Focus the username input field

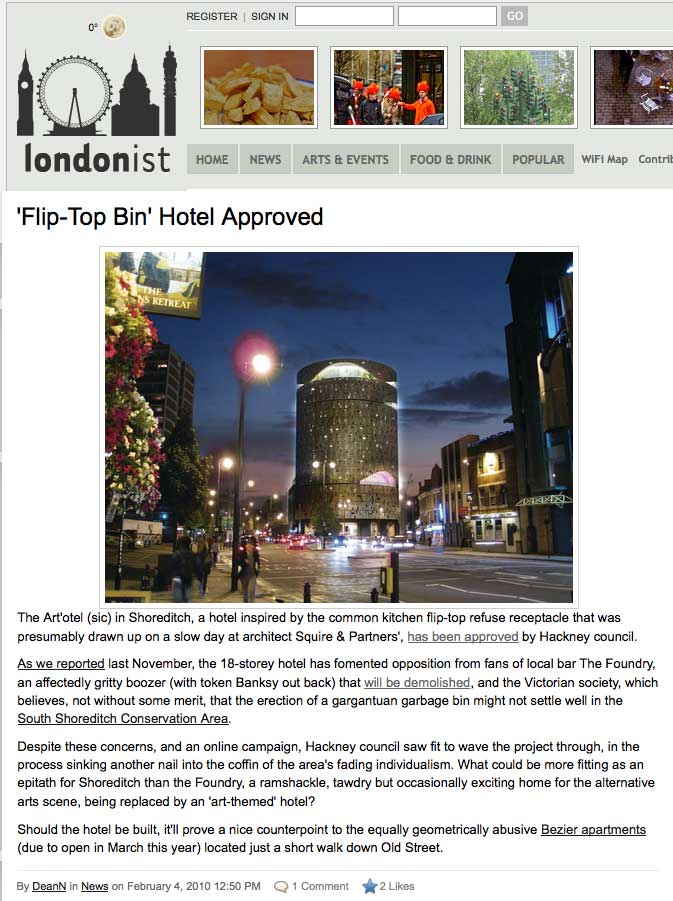pyautogui.click(x=343, y=16)
